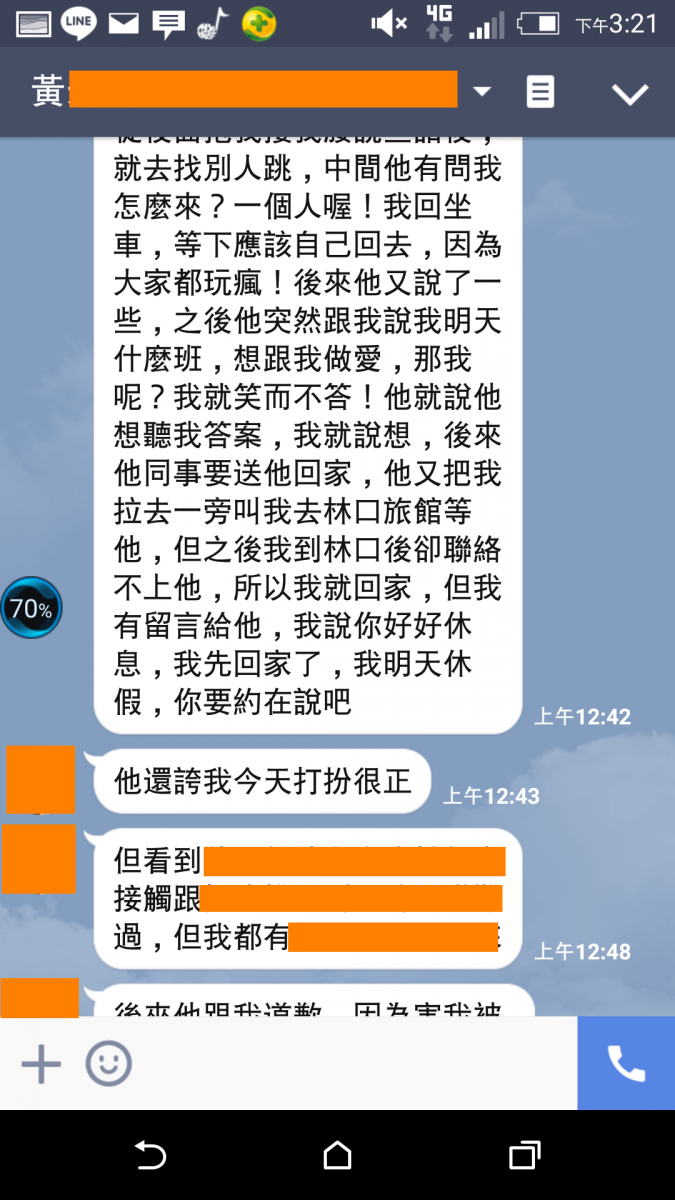Open the chat options chevron menu
Screen dimensions: 675x1200
630,94
